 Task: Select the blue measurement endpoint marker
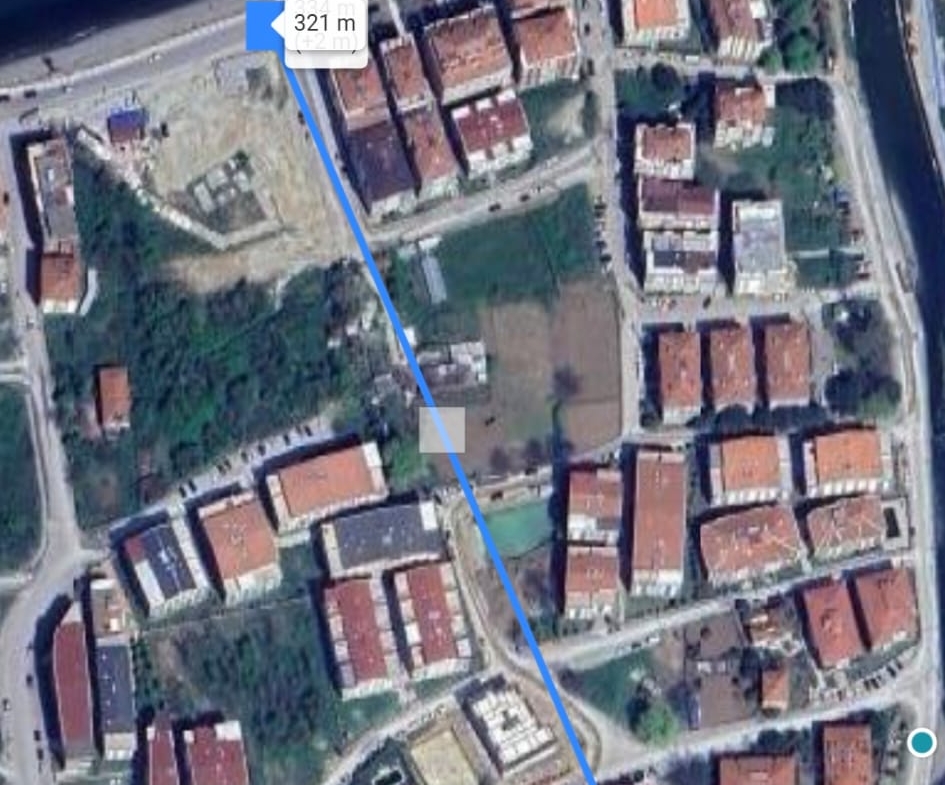(x=265, y=26)
